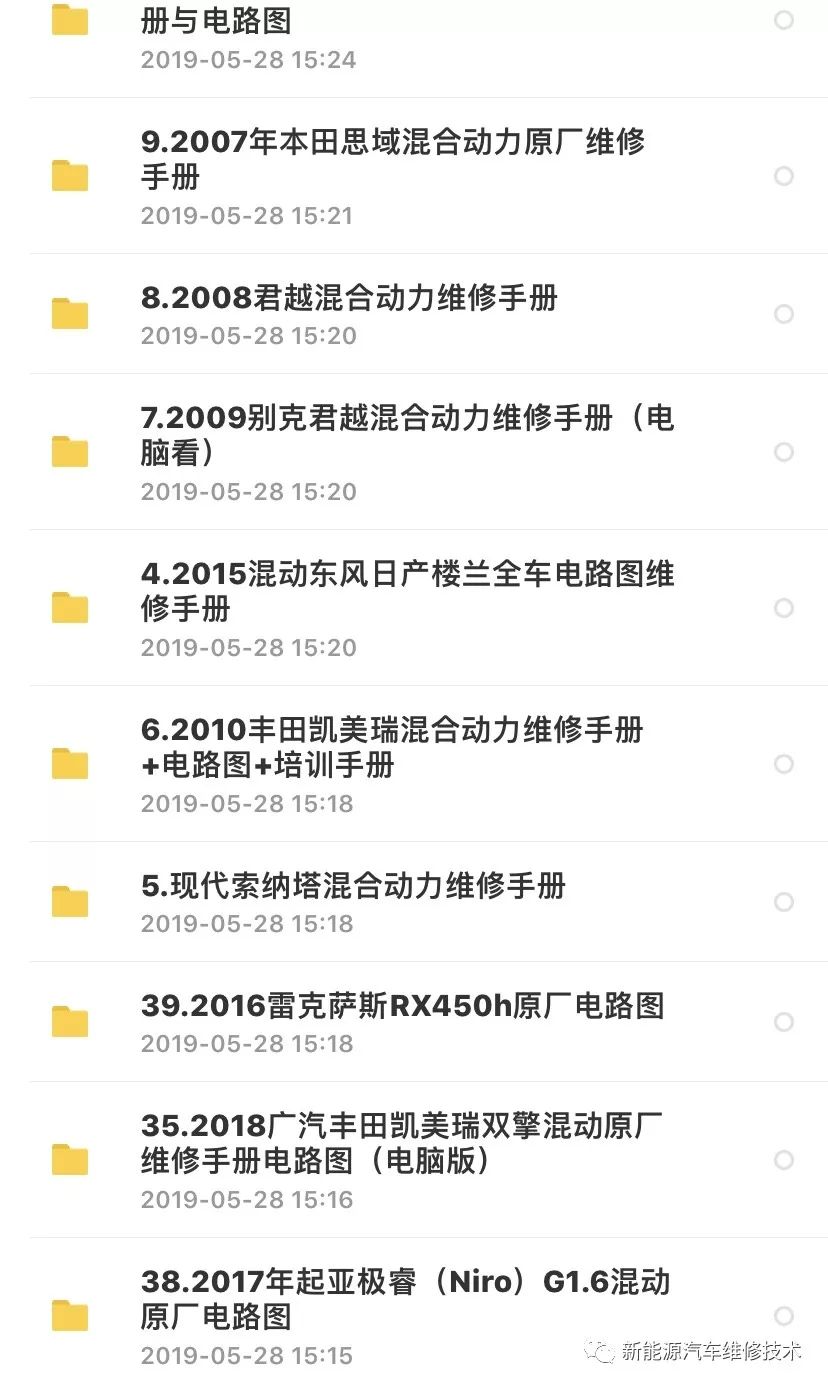
Task: Tick the circle beside 现代索纳塔 folder
Action: pos(784,902)
